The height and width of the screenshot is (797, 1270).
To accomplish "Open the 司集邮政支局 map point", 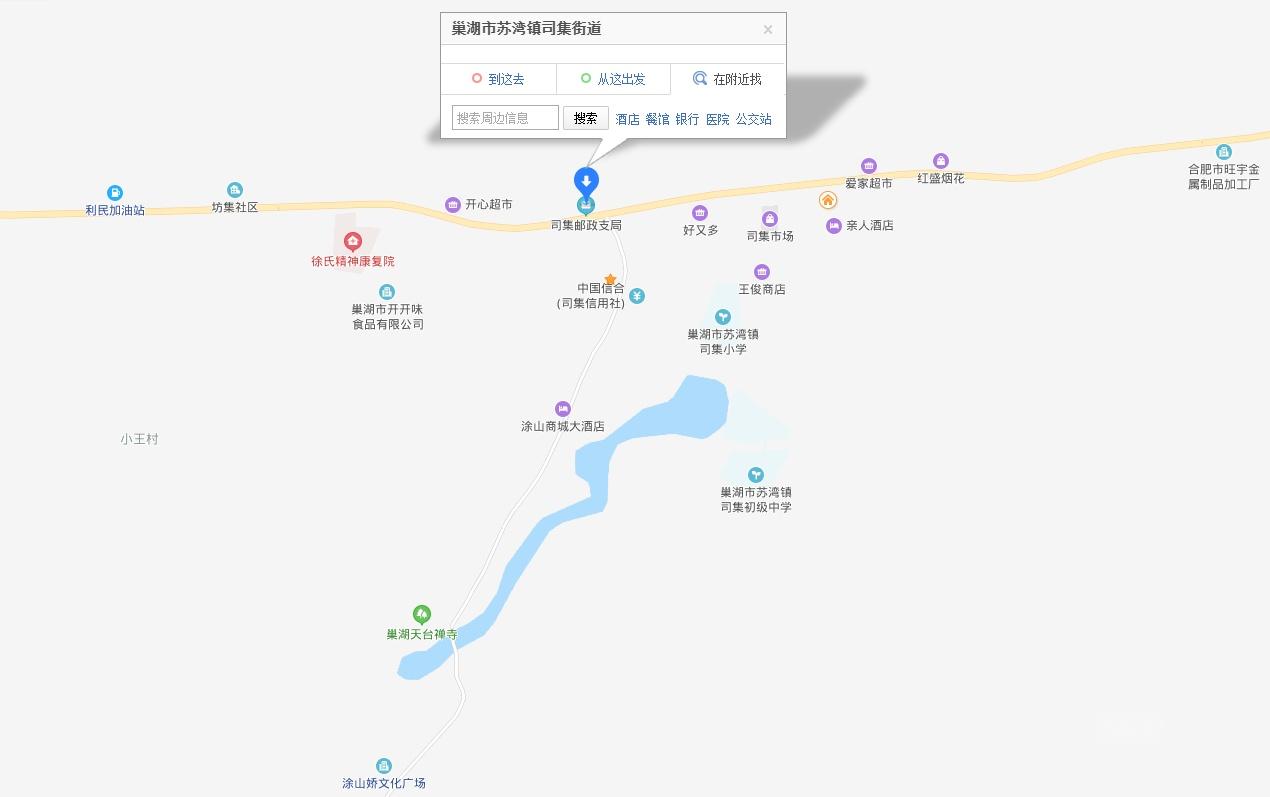I will point(586,207).
